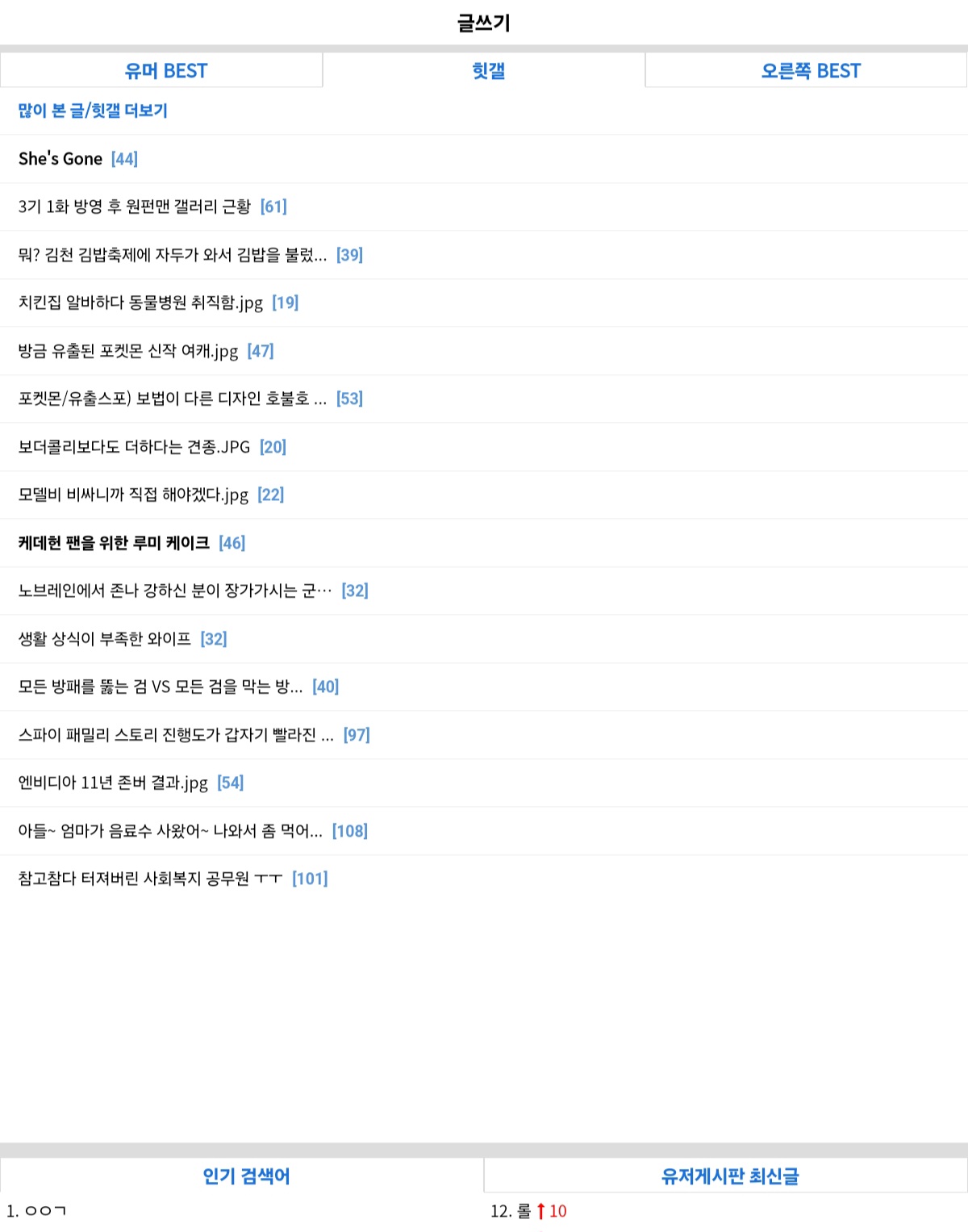
Task: View 엔비디아 11년 존버 결과 post
Action: point(113,783)
